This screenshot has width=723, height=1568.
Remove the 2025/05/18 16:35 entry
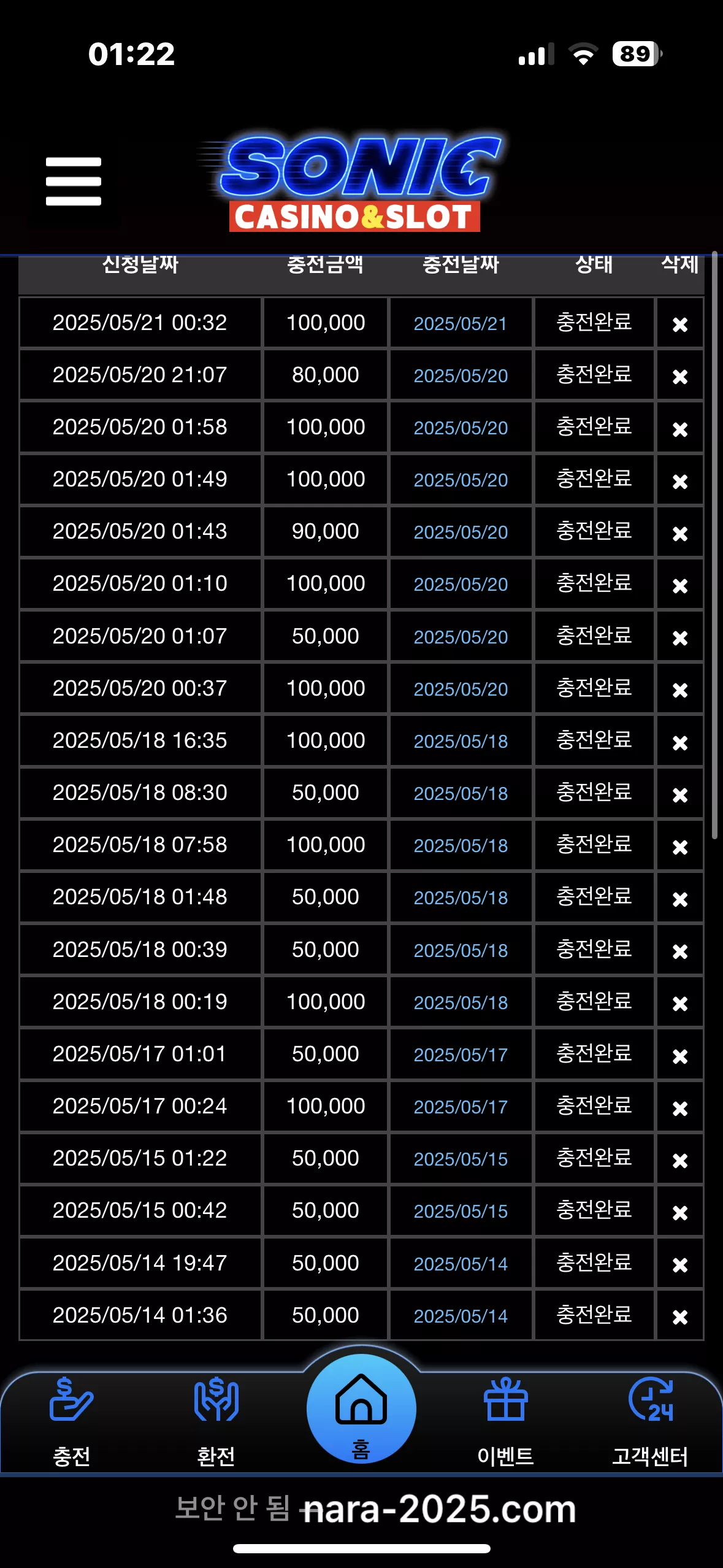pyautogui.click(x=680, y=742)
